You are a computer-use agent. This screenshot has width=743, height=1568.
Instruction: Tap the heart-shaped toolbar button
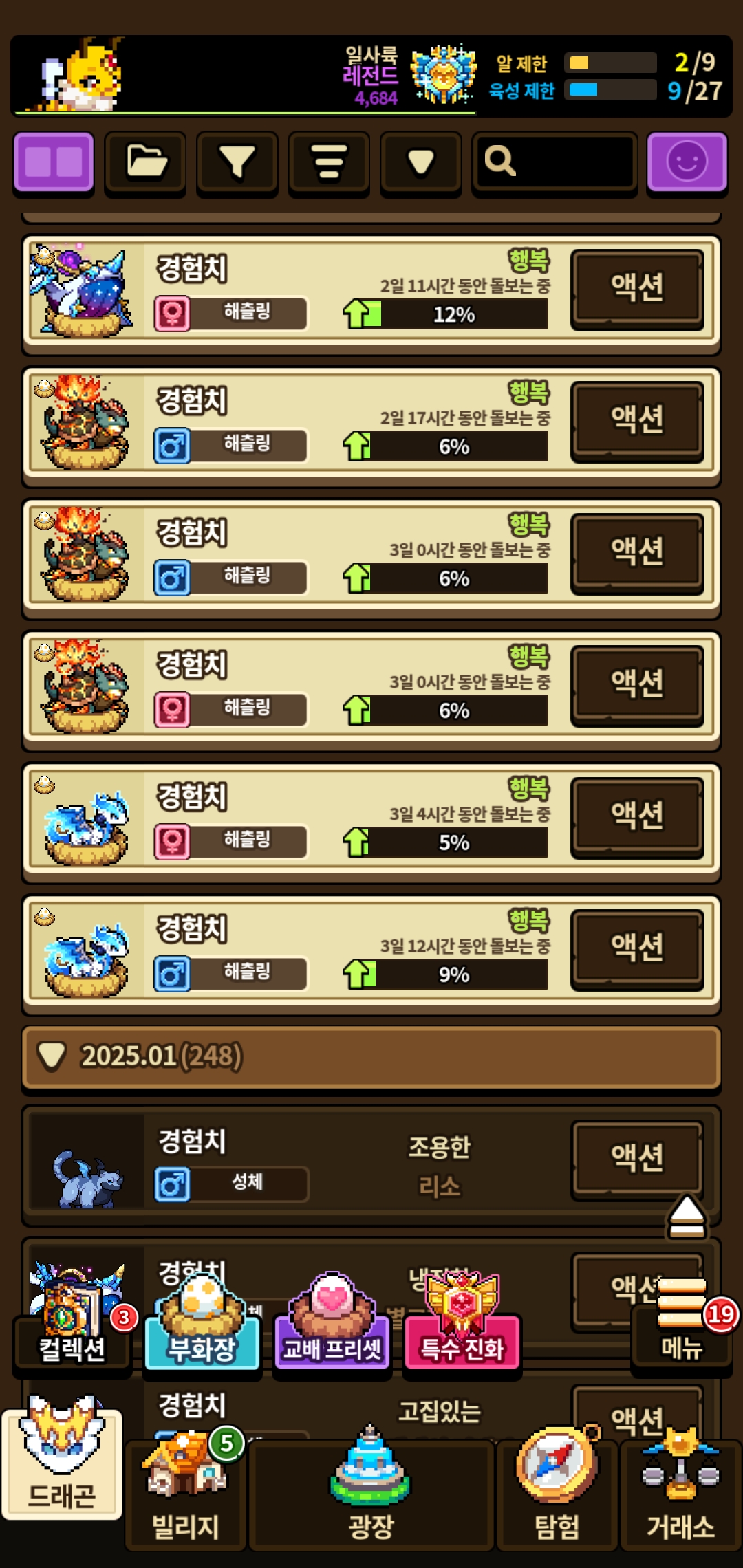[x=420, y=162]
